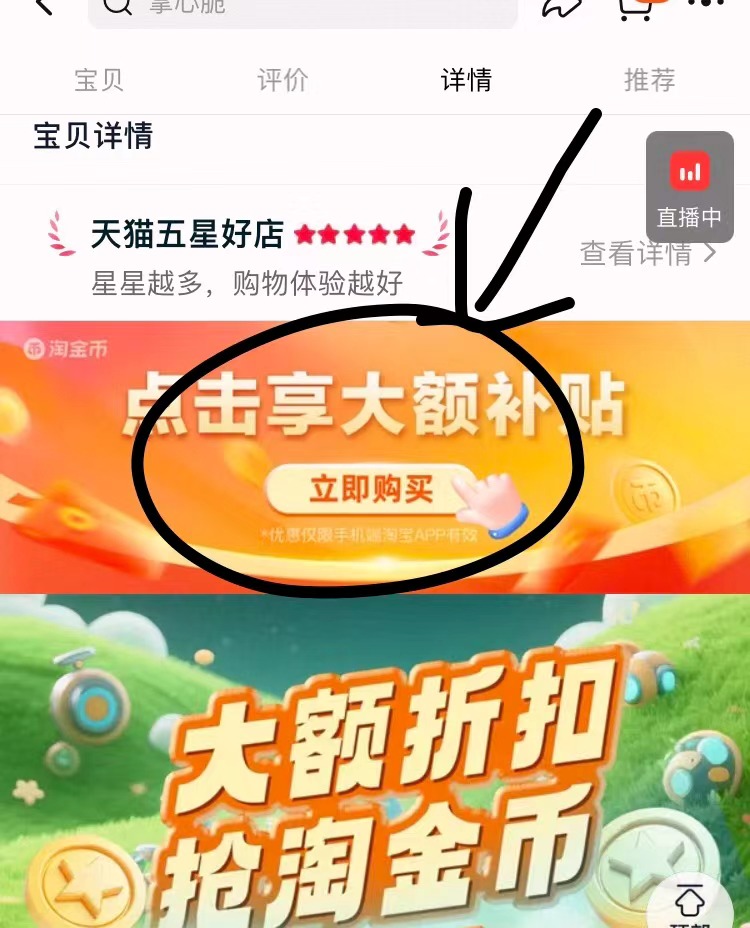Switch to the 推荐 tab
Screen dimensions: 750x928
click(x=650, y=80)
